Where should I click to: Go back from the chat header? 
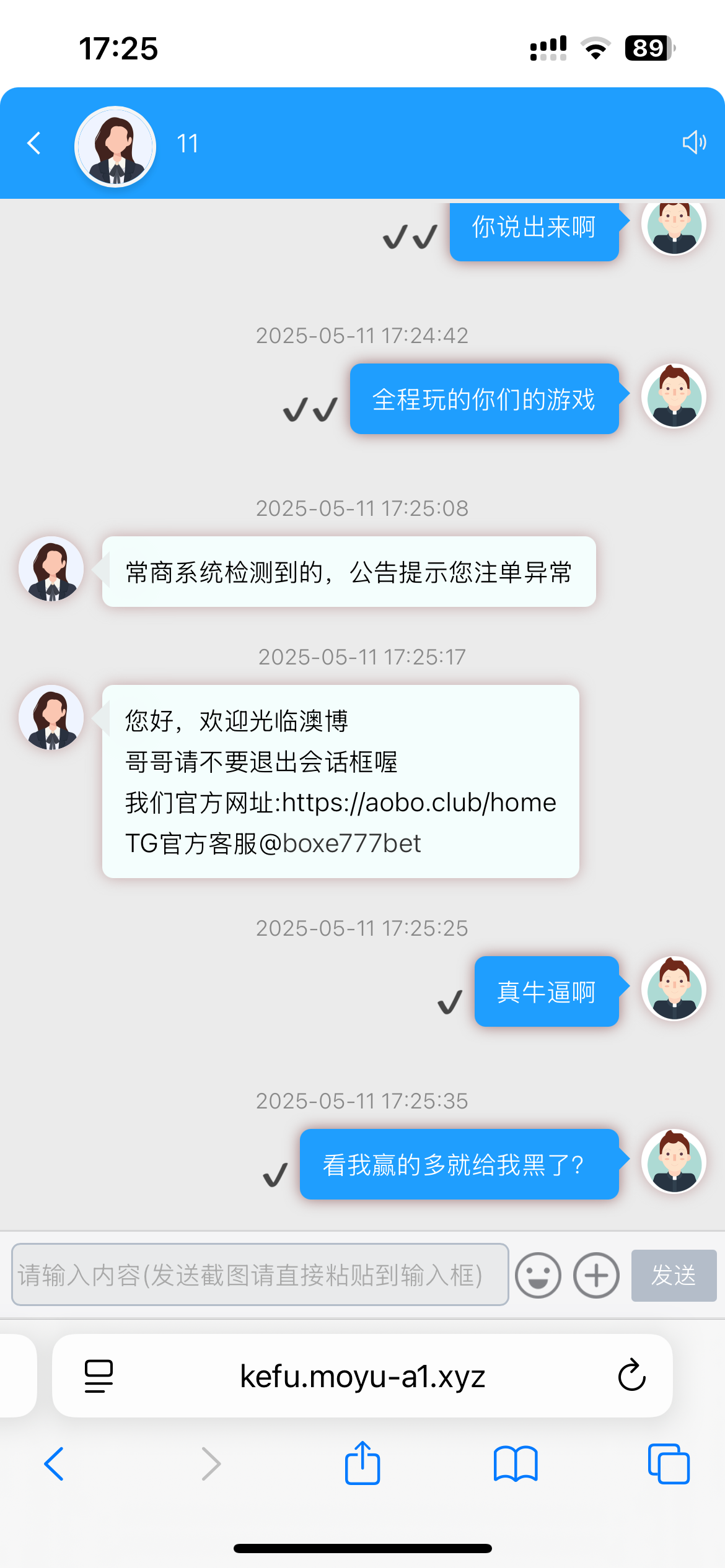point(34,143)
